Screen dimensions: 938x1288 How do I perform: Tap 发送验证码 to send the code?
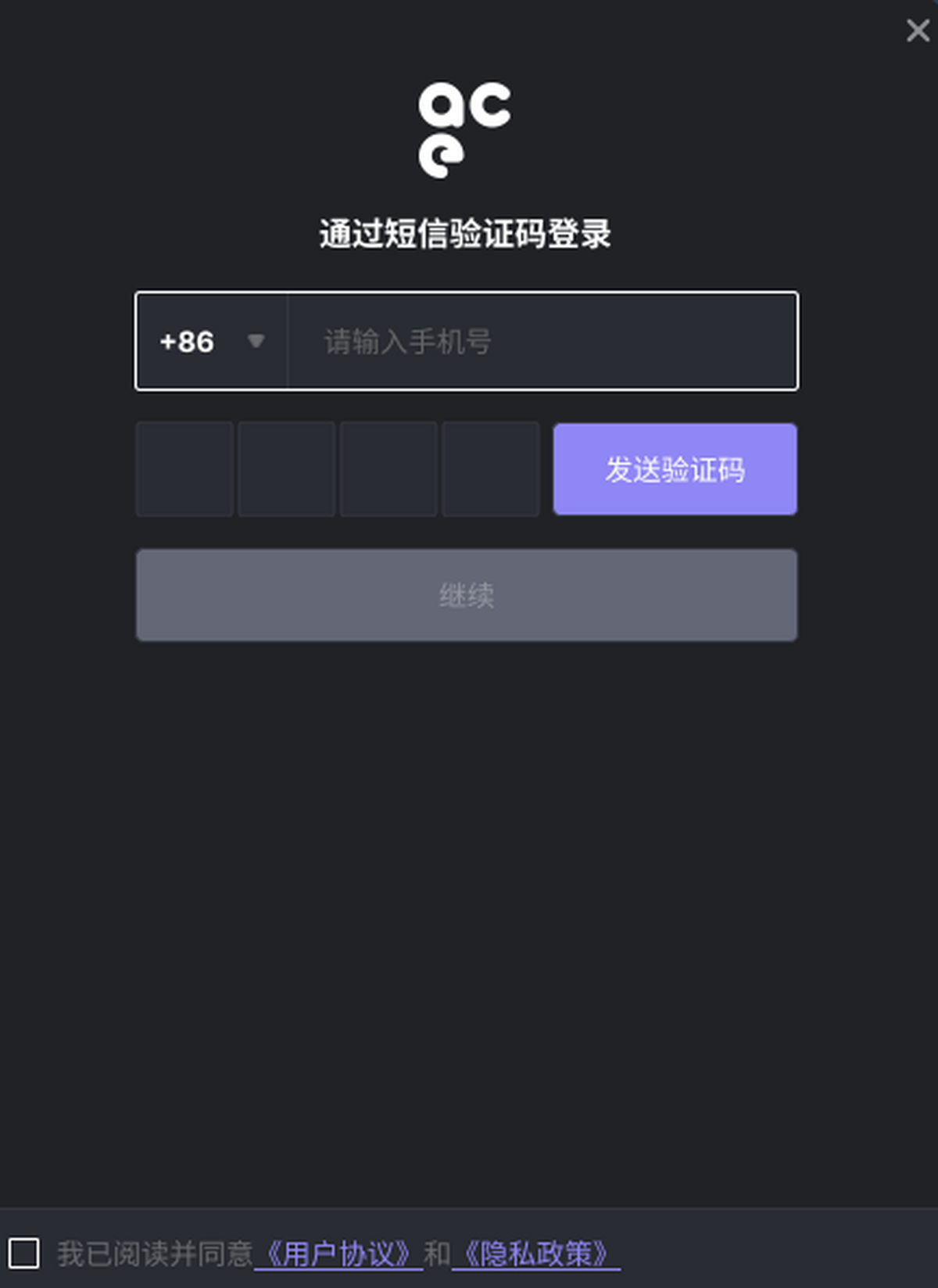[x=675, y=469]
